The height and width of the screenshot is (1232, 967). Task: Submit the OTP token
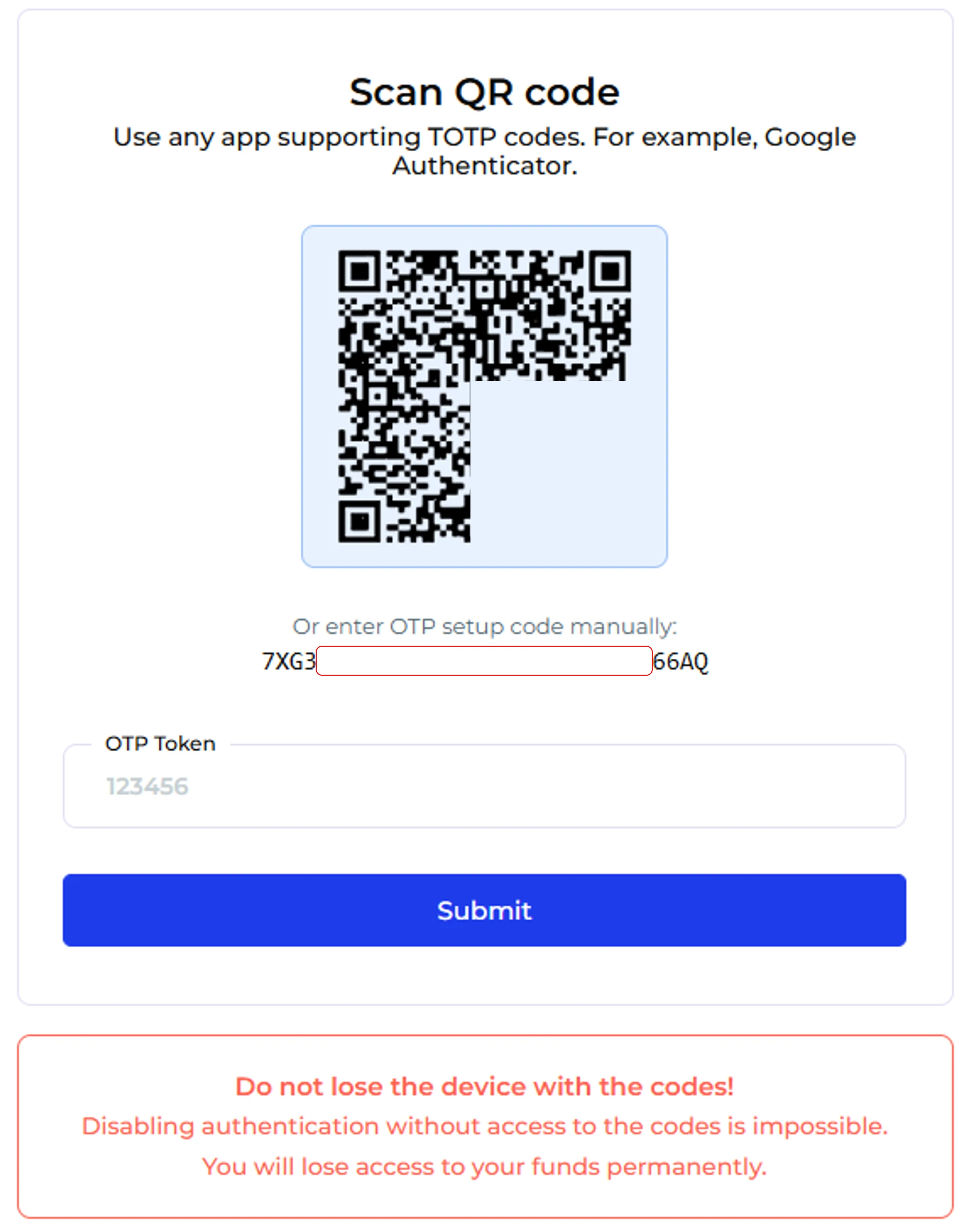tap(484, 911)
